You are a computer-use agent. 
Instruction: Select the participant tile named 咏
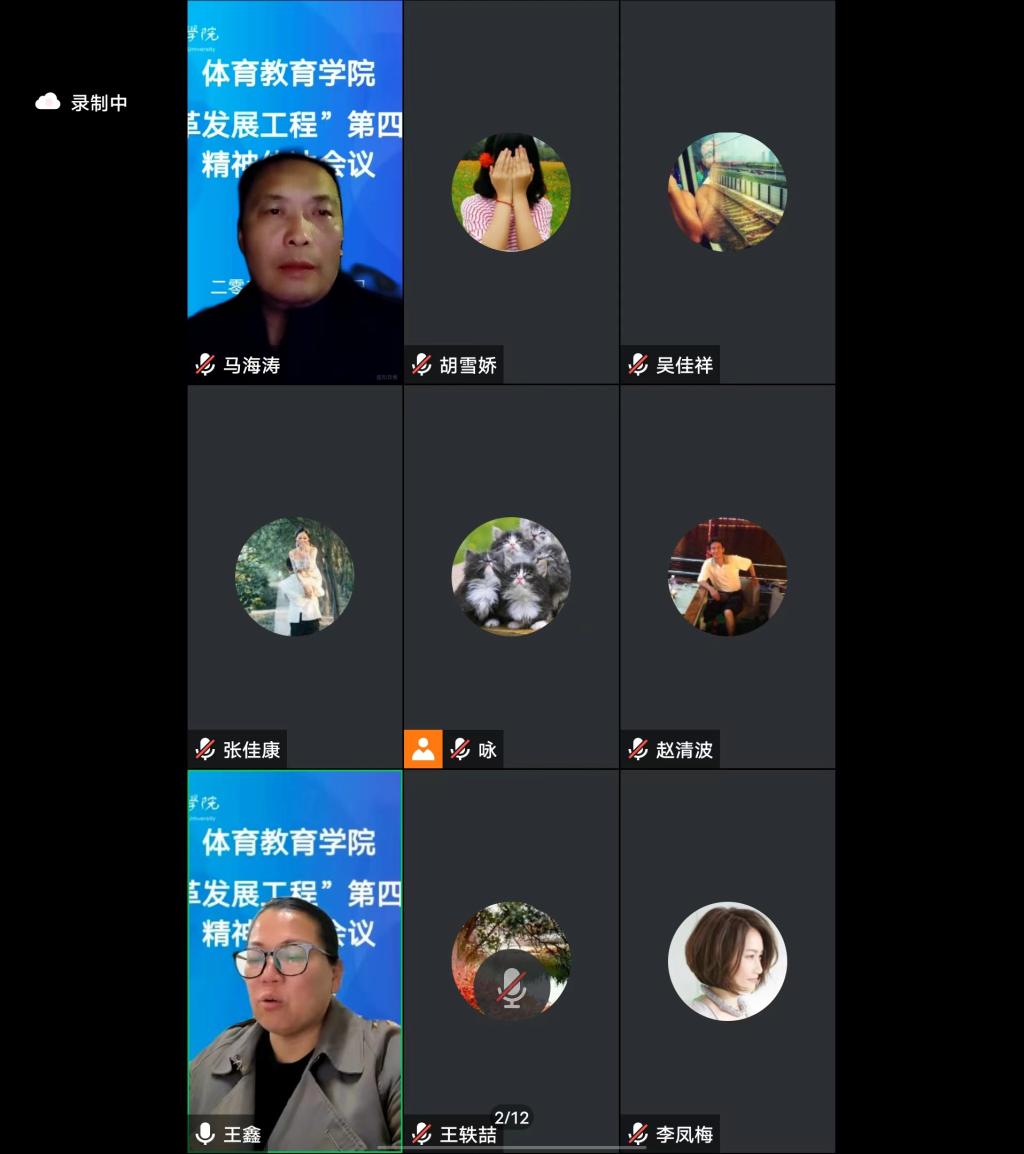[x=511, y=577]
